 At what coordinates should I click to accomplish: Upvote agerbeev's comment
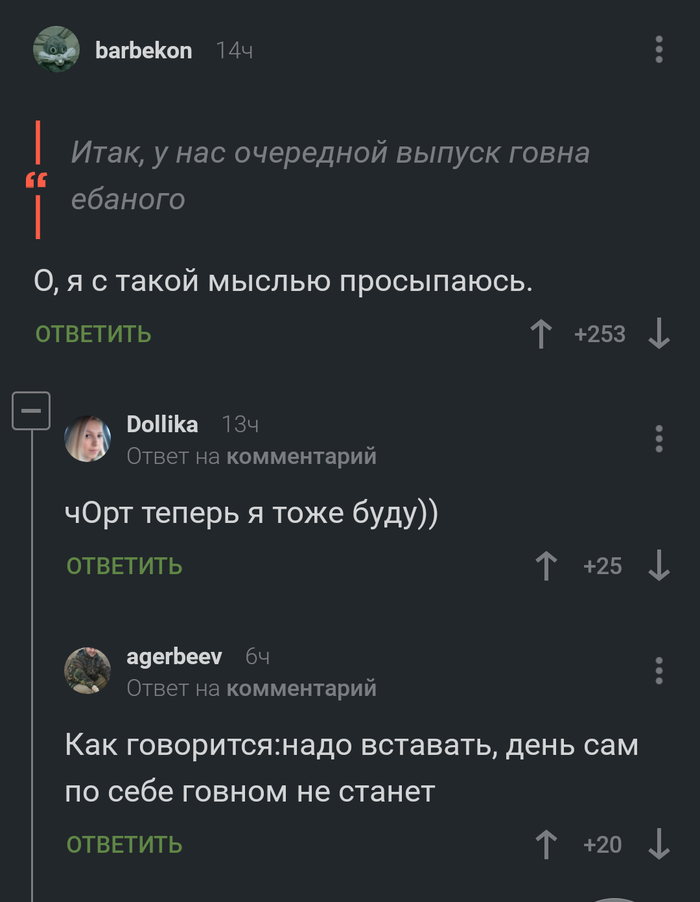point(546,845)
